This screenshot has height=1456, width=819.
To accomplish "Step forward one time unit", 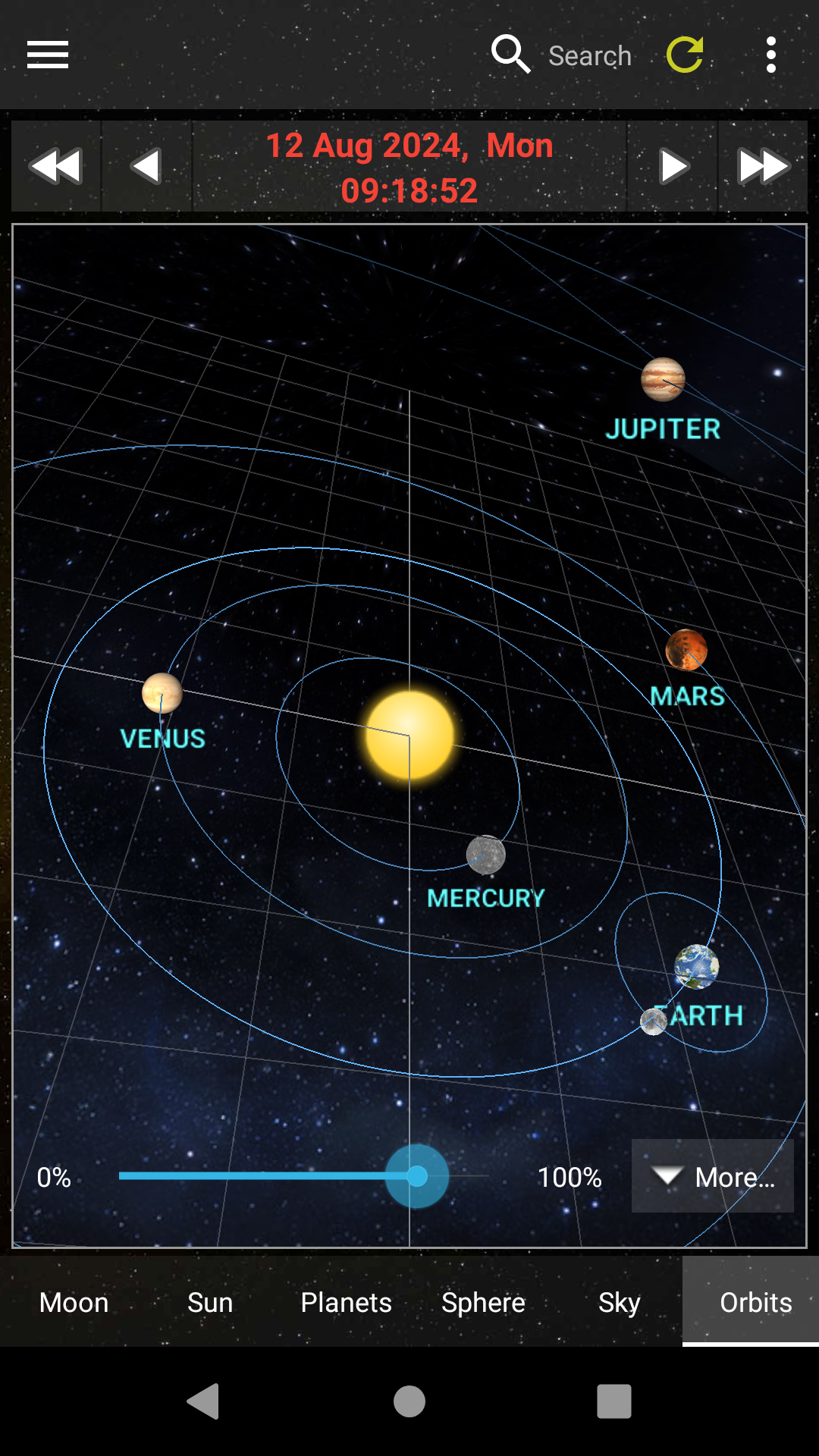I will click(x=673, y=166).
